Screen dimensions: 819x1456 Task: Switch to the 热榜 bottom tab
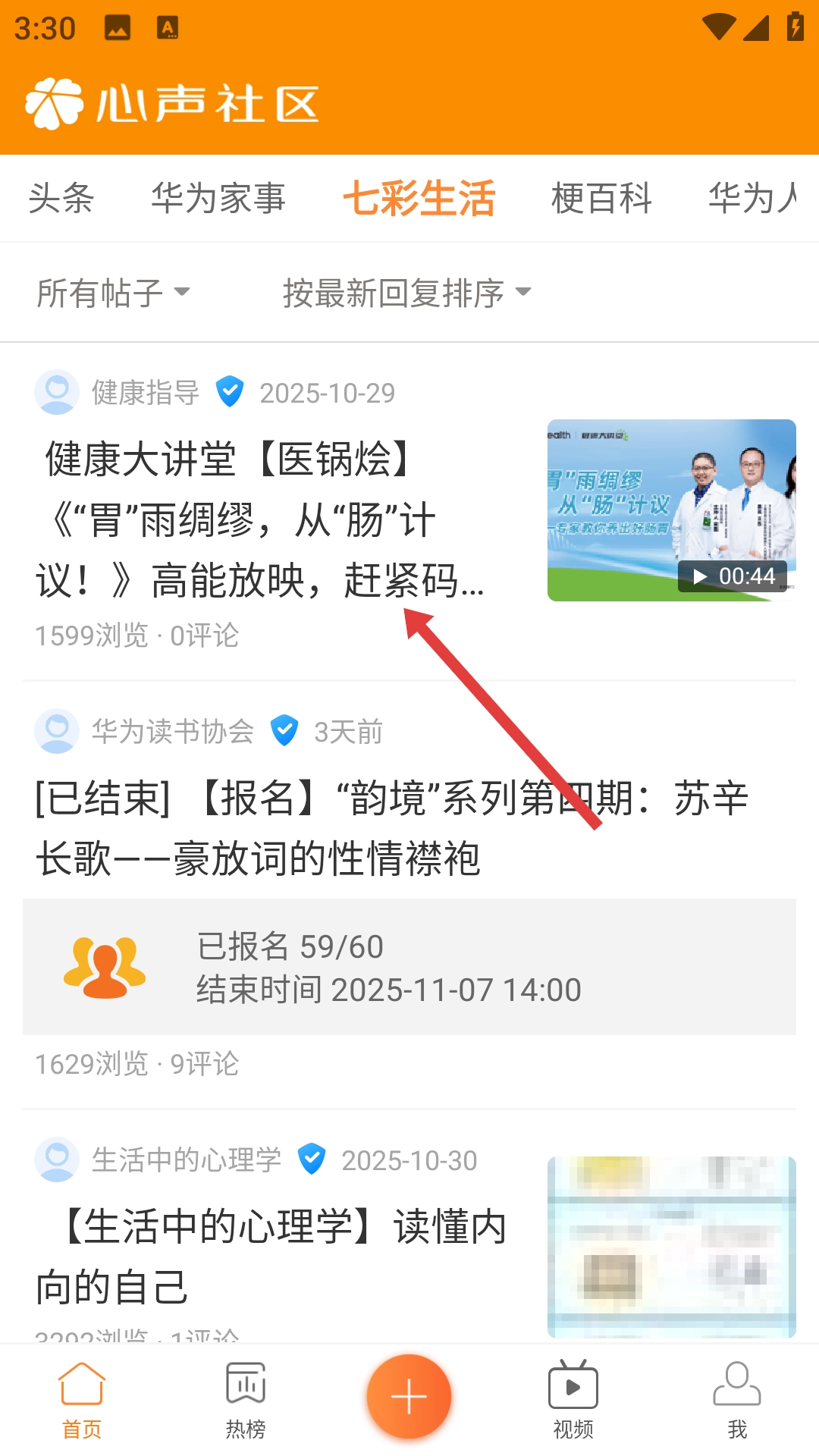[246, 1400]
